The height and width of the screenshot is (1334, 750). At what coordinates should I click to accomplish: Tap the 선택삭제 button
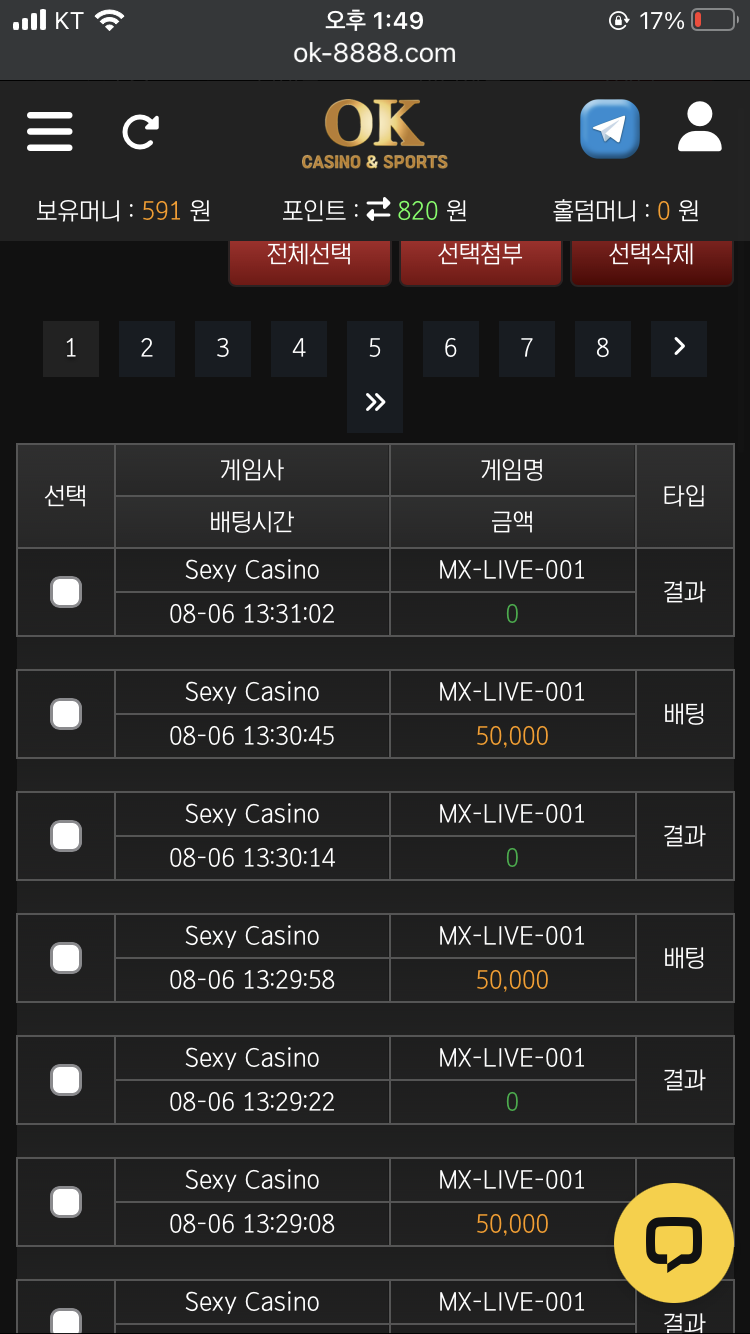pos(651,256)
